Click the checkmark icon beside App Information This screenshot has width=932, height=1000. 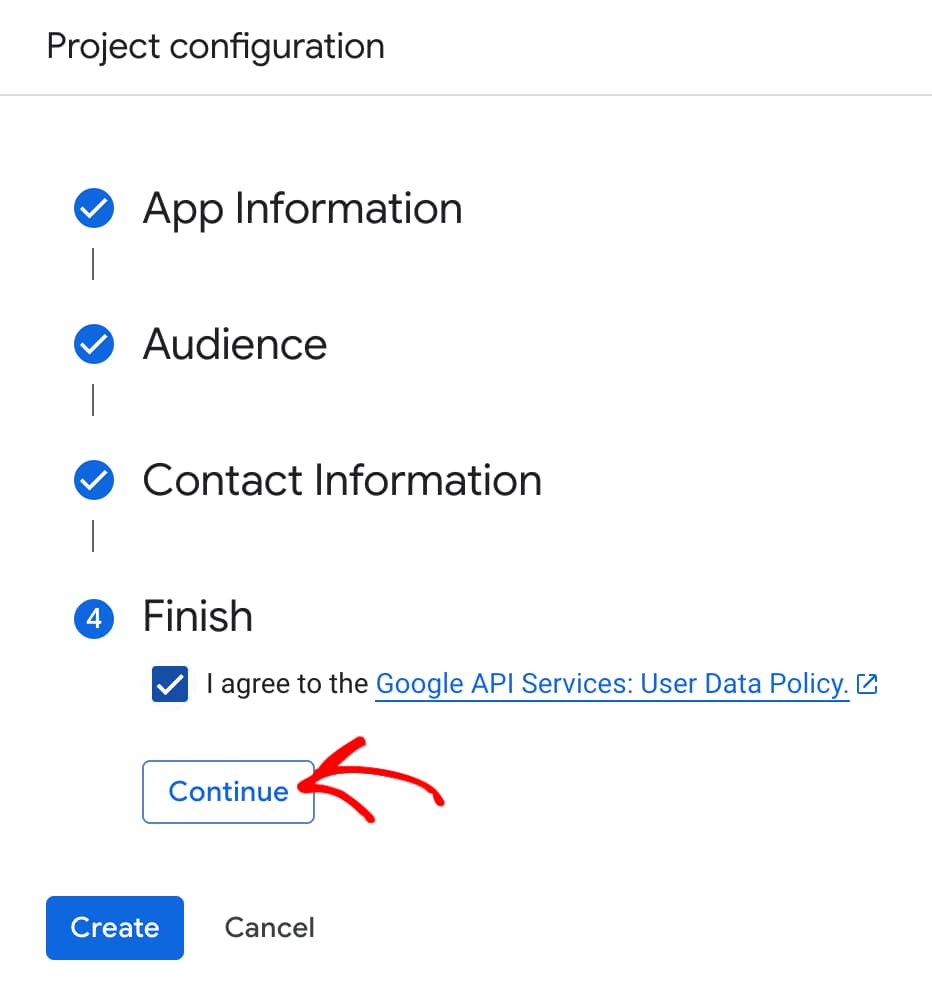[93, 208]
